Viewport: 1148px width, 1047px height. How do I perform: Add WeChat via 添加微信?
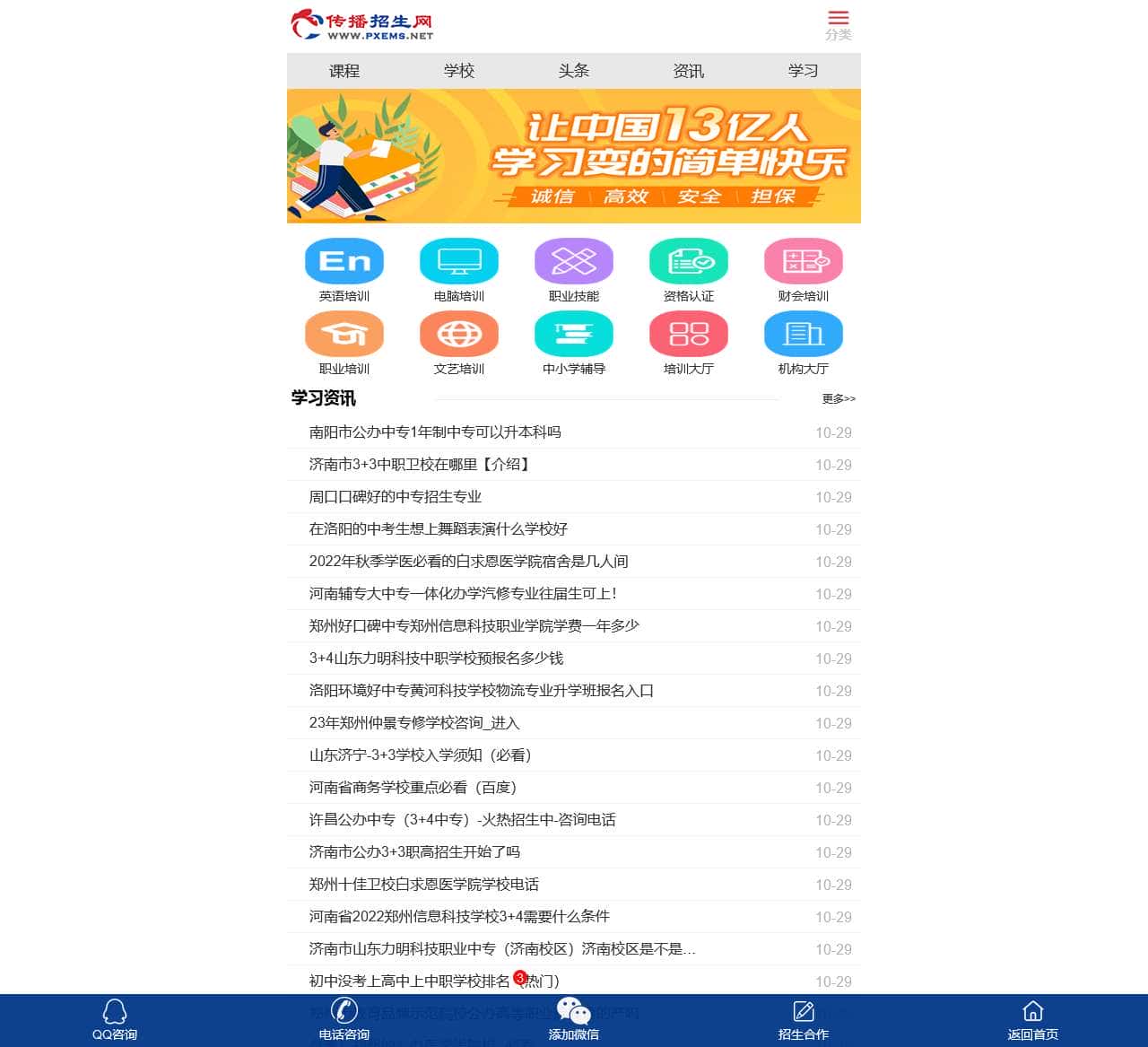tap(574, 1020)
